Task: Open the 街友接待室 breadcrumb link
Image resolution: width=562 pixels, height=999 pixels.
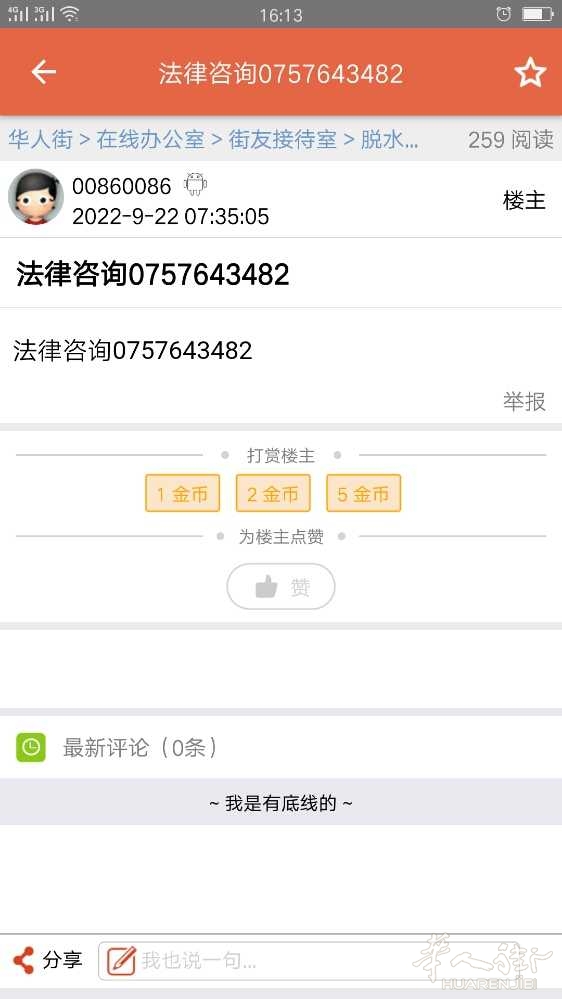Action: (x=282, y=140)
